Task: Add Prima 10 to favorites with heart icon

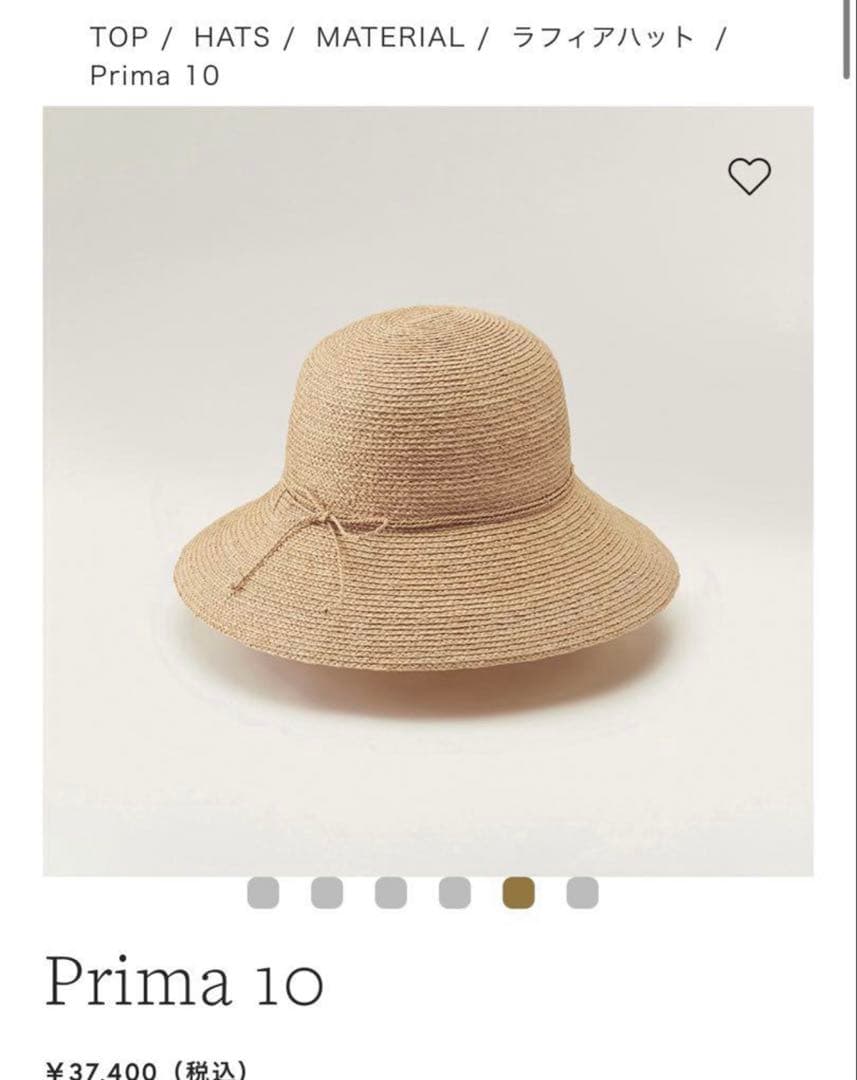Action: (x=749, y=177)
